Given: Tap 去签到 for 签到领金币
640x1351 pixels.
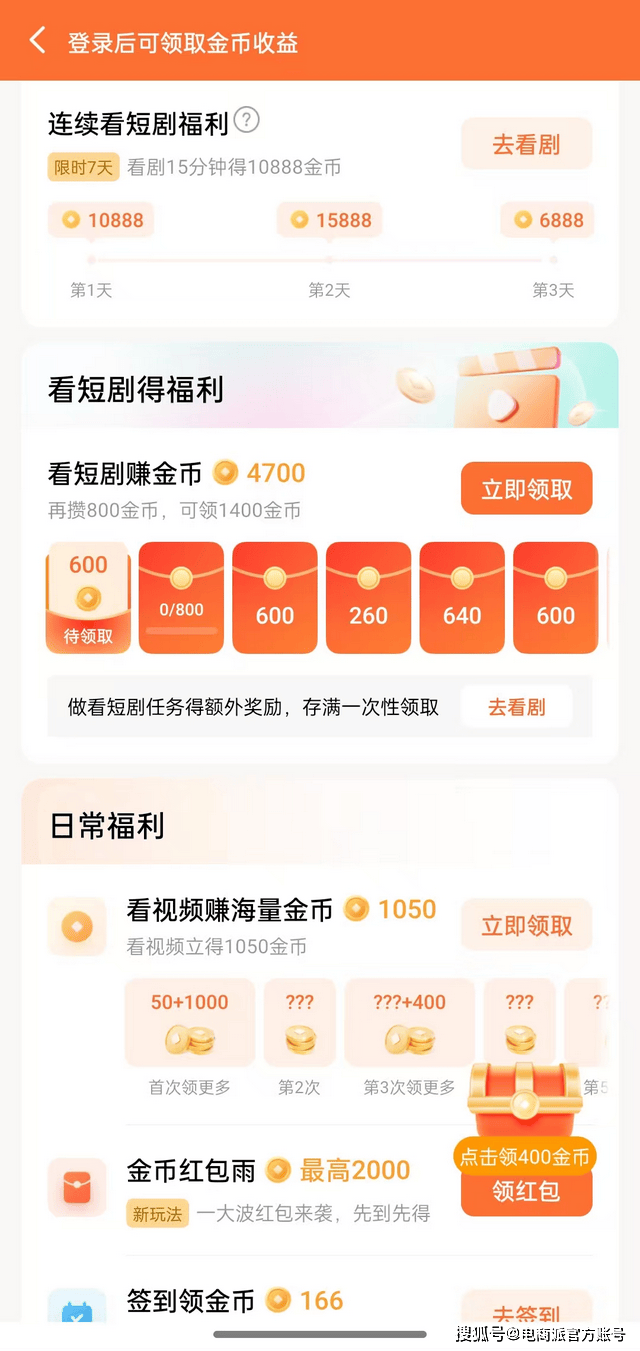Looking at the screenshot, I should (526, 1312).
